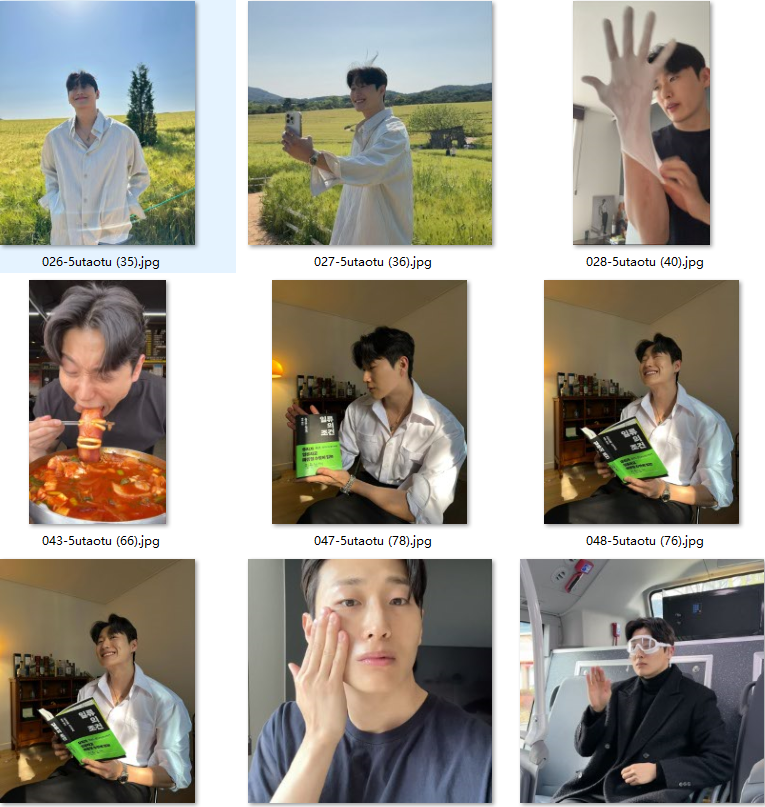Open the picture 047-5utaotu (78).jpg
Viewport: 765px width, 807px height.
click(x=370, y=402)
